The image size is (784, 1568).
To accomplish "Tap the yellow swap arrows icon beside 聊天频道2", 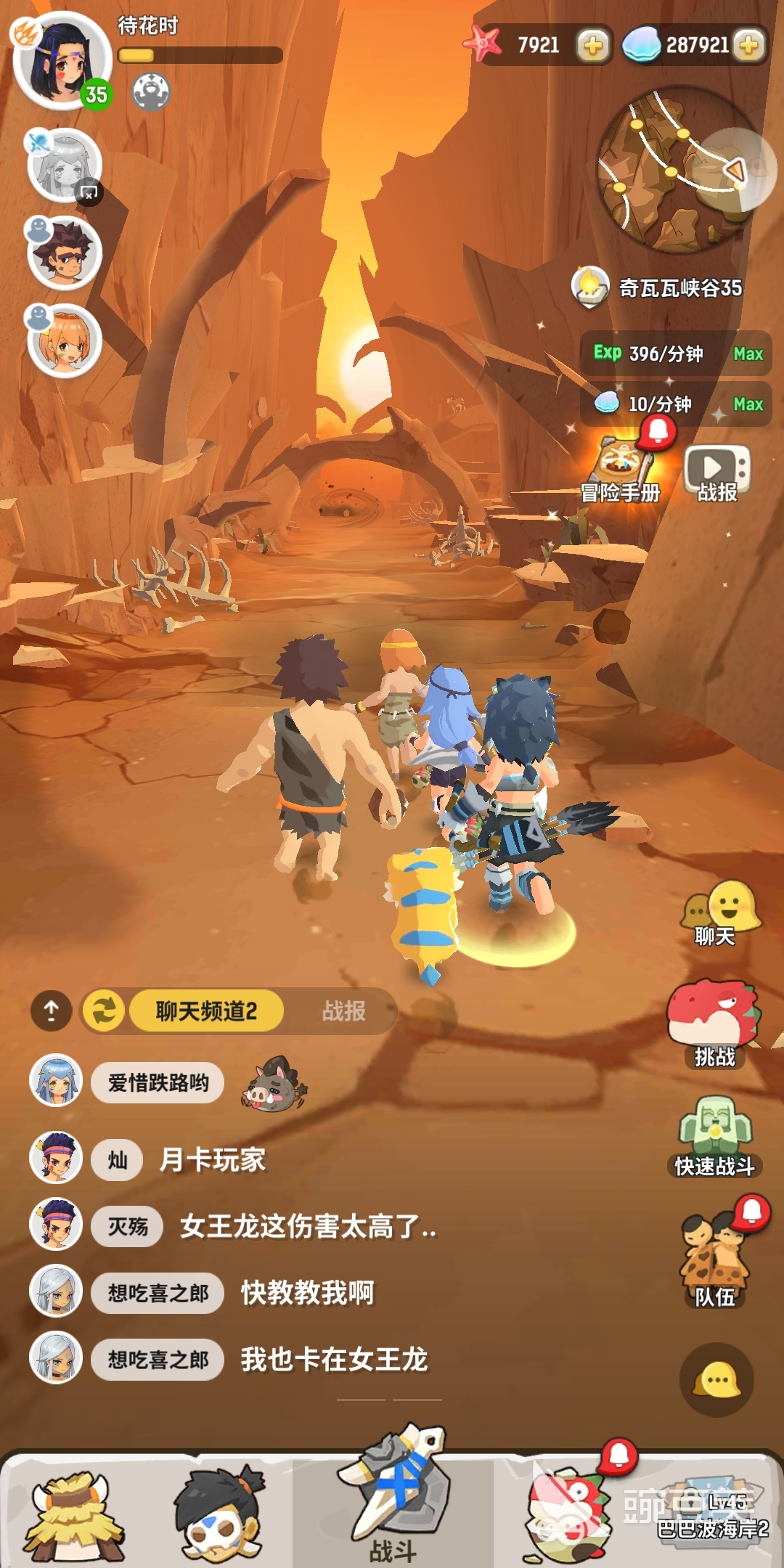I will coord(104,1010).
